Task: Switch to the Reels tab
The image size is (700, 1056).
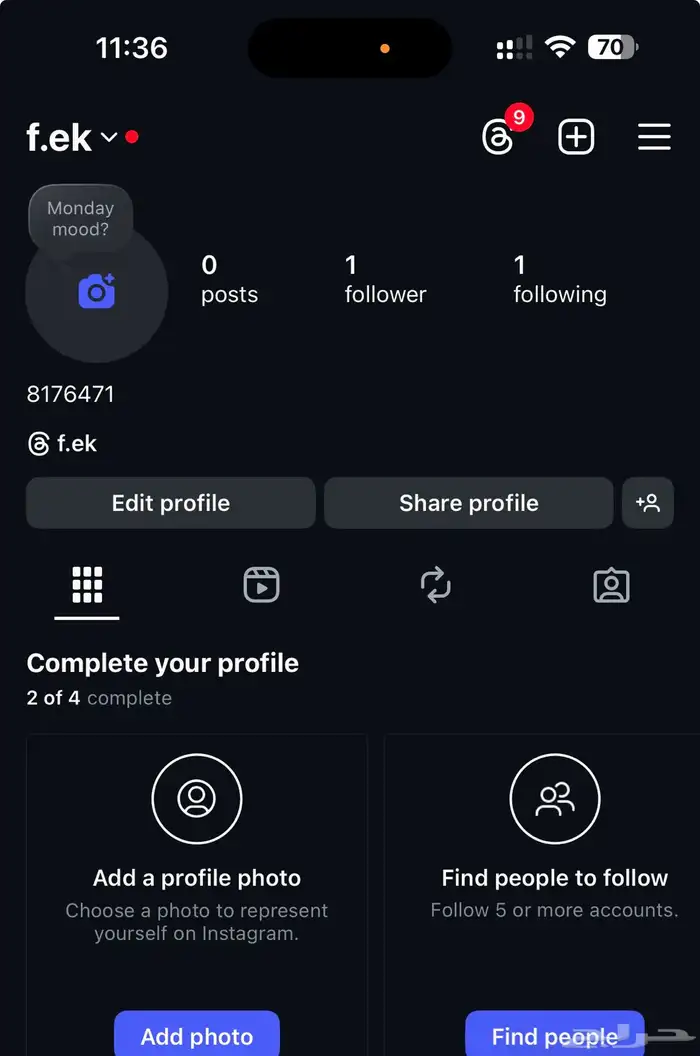Action: (261, 585)
